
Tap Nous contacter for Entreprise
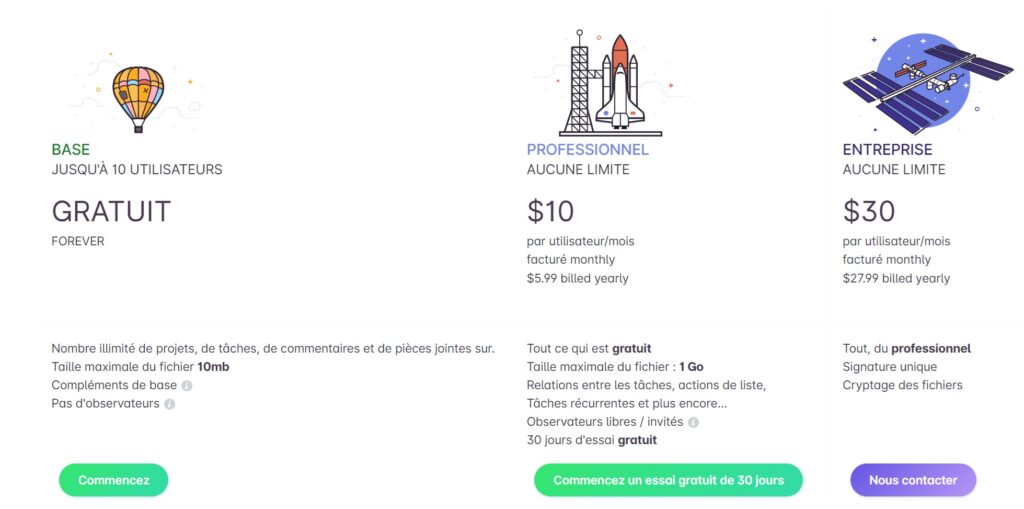pos(912,480)
